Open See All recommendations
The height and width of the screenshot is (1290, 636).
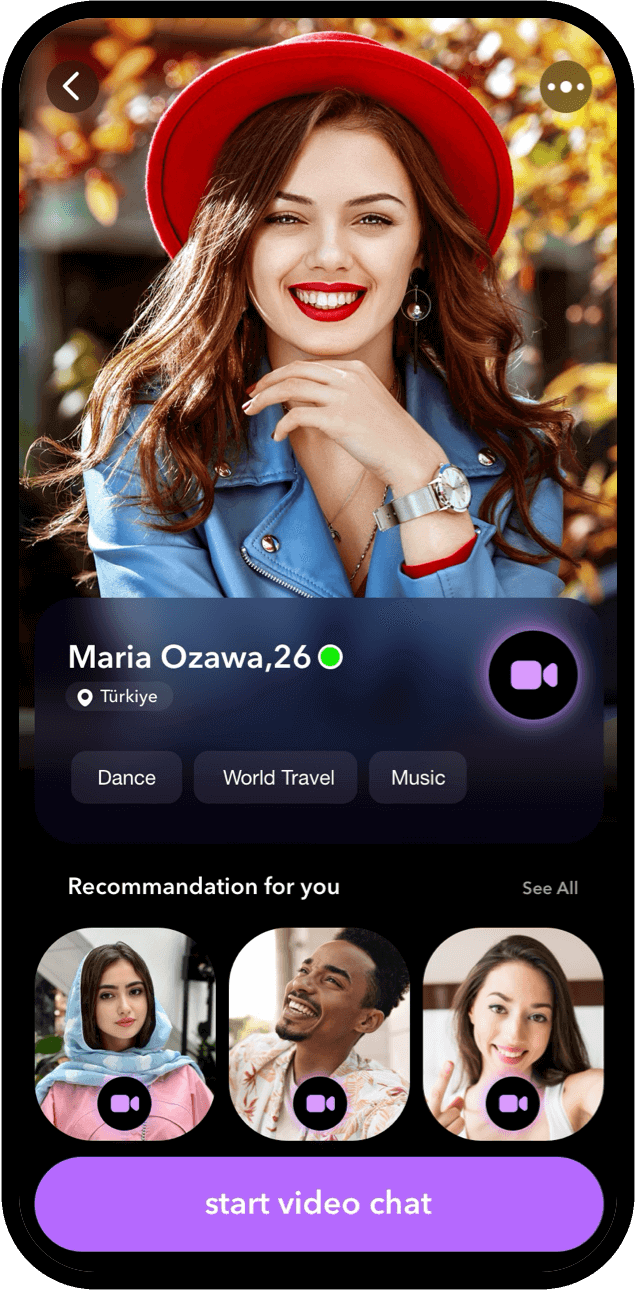(x=550, y=888)
